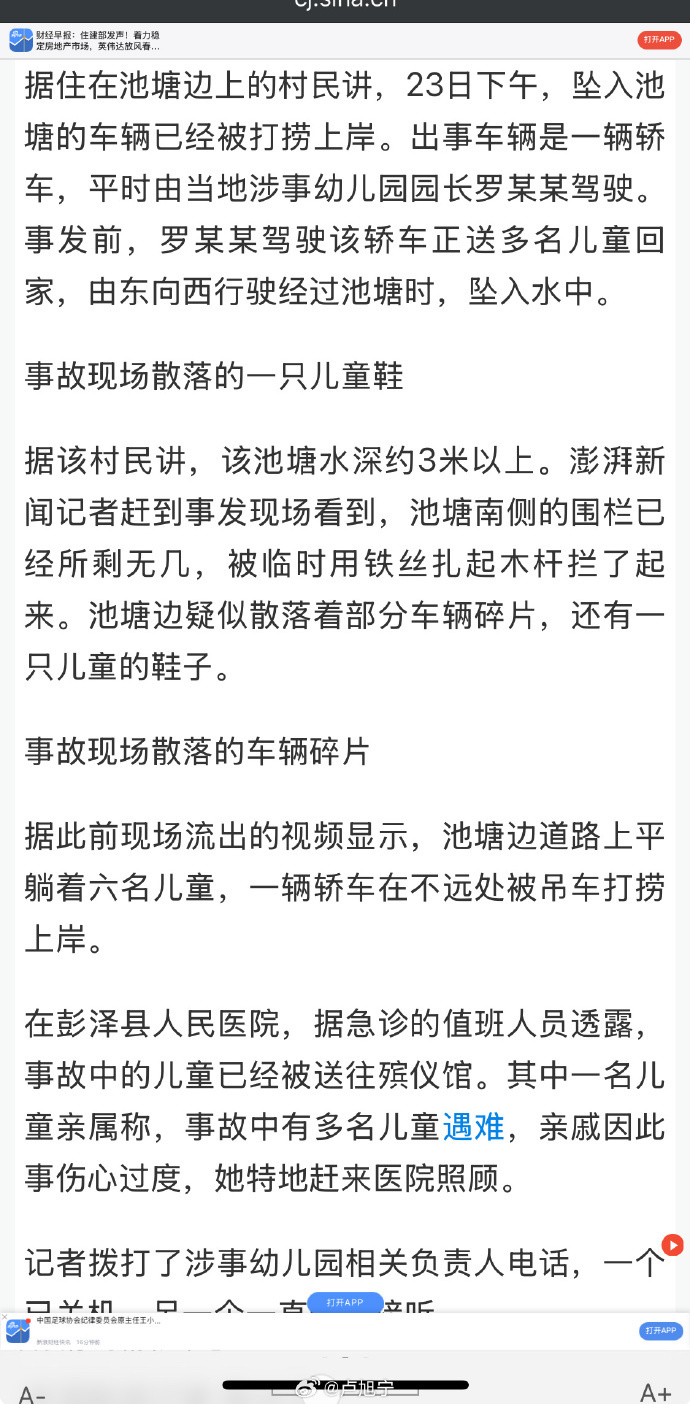
Task: Tap the floating blue 打开APP pill
Action: pyautogui.click(x=343, y=1302)
